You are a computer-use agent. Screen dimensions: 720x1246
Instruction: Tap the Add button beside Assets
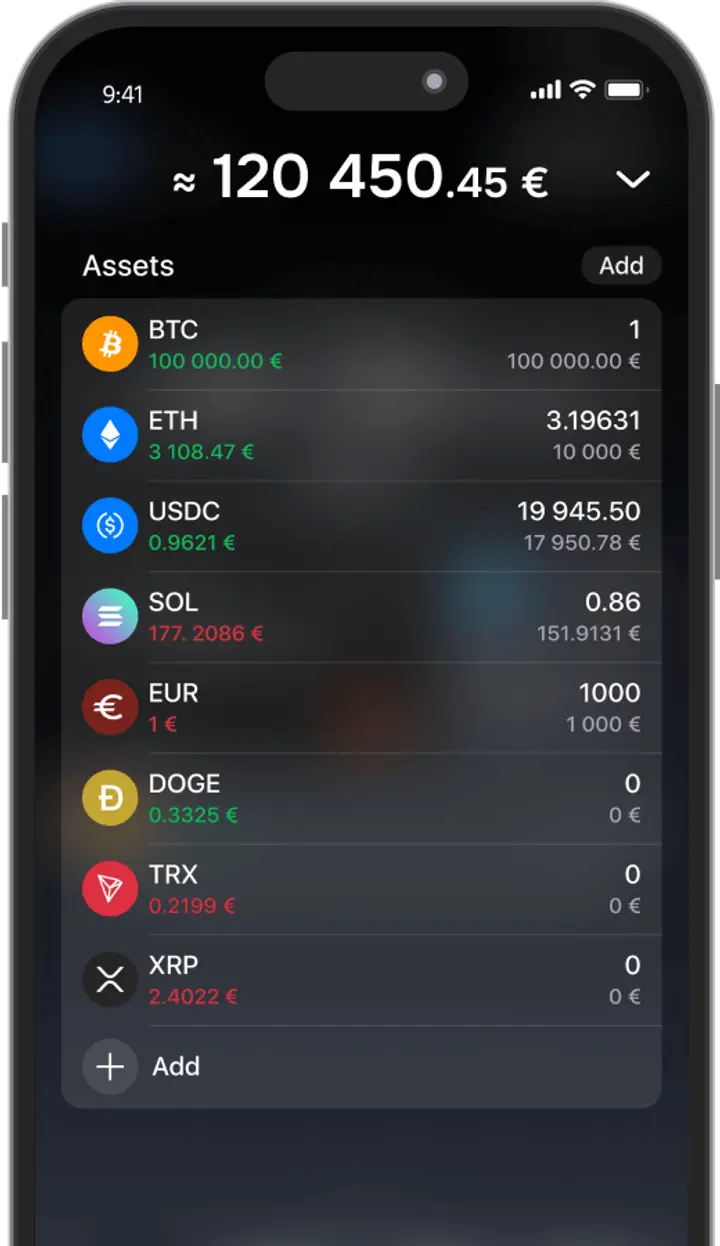point(621,266)
